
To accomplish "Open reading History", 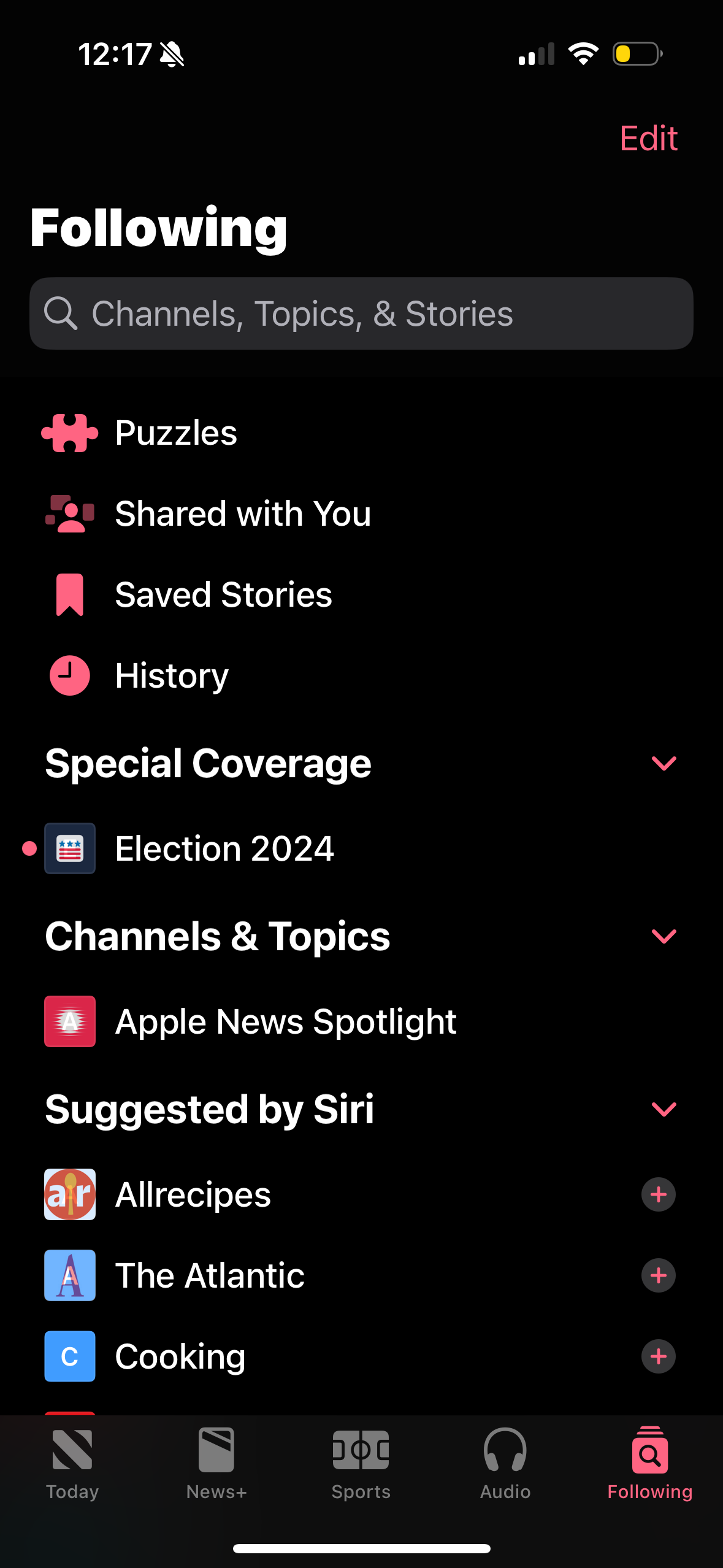I will [x=172, y=675].
